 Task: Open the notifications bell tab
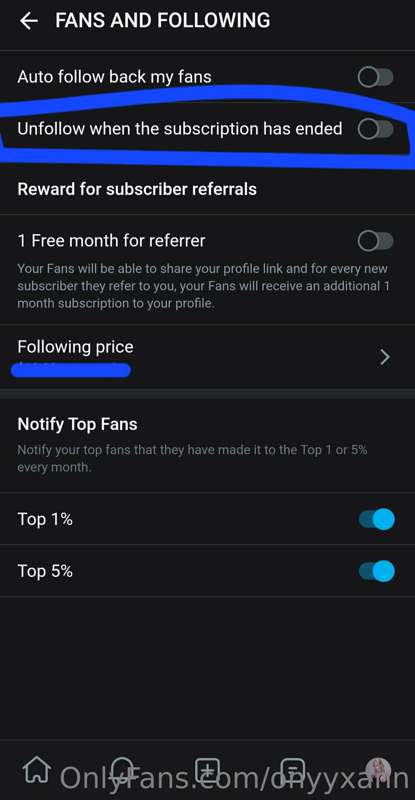coord(123,769)
